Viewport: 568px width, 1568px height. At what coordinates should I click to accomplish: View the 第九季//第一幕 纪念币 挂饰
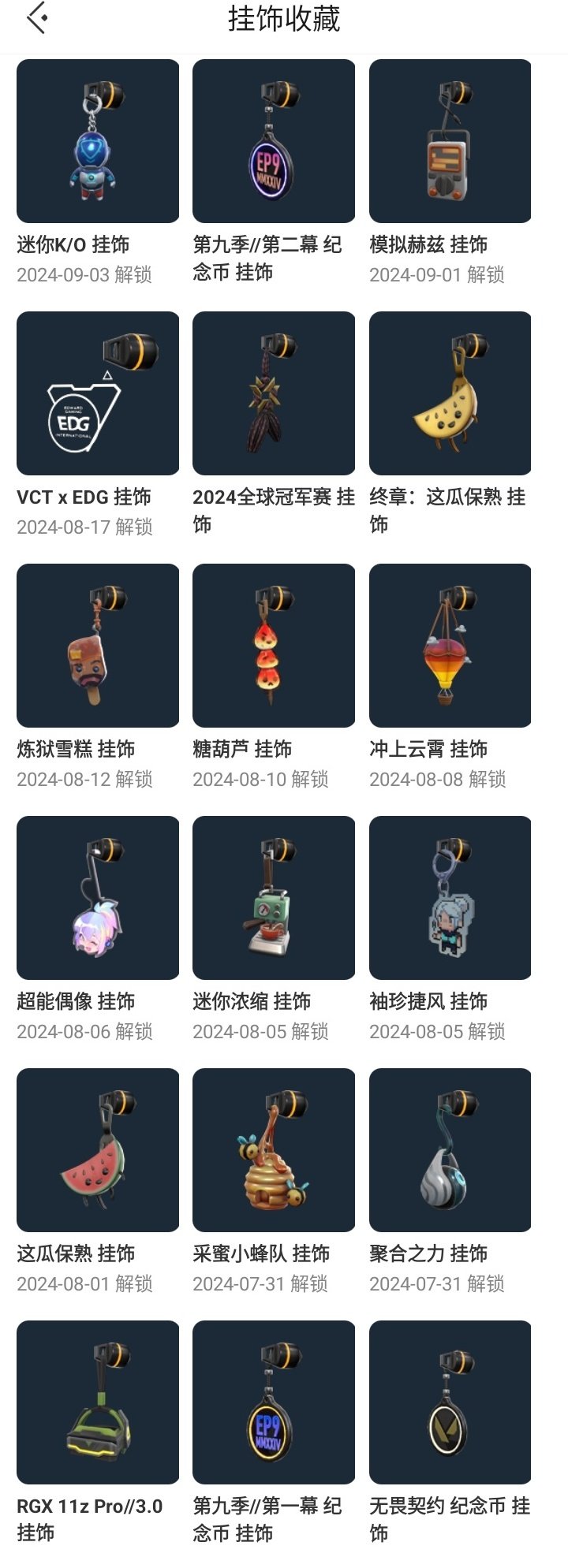[x=274, y=1402]
